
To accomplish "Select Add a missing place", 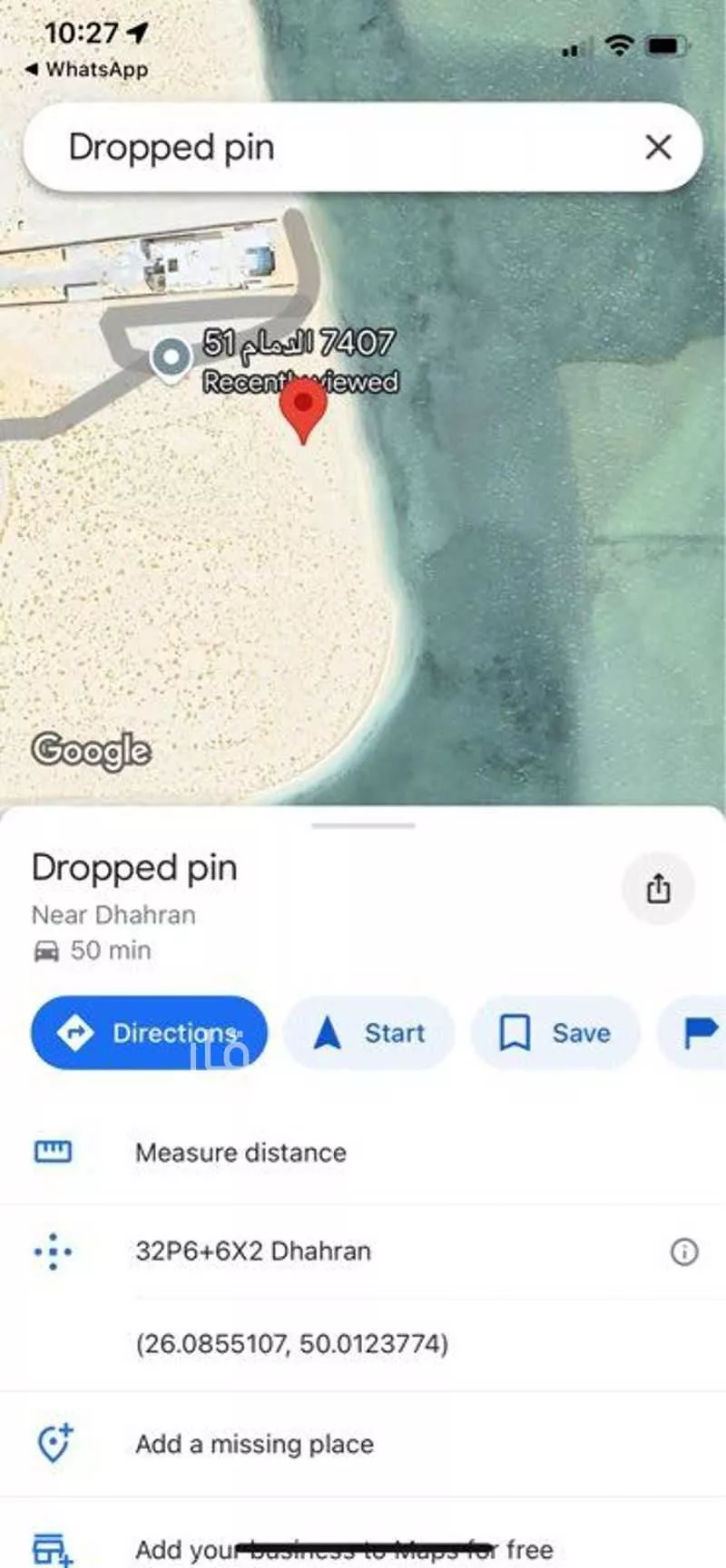I will click(254, 1444).
